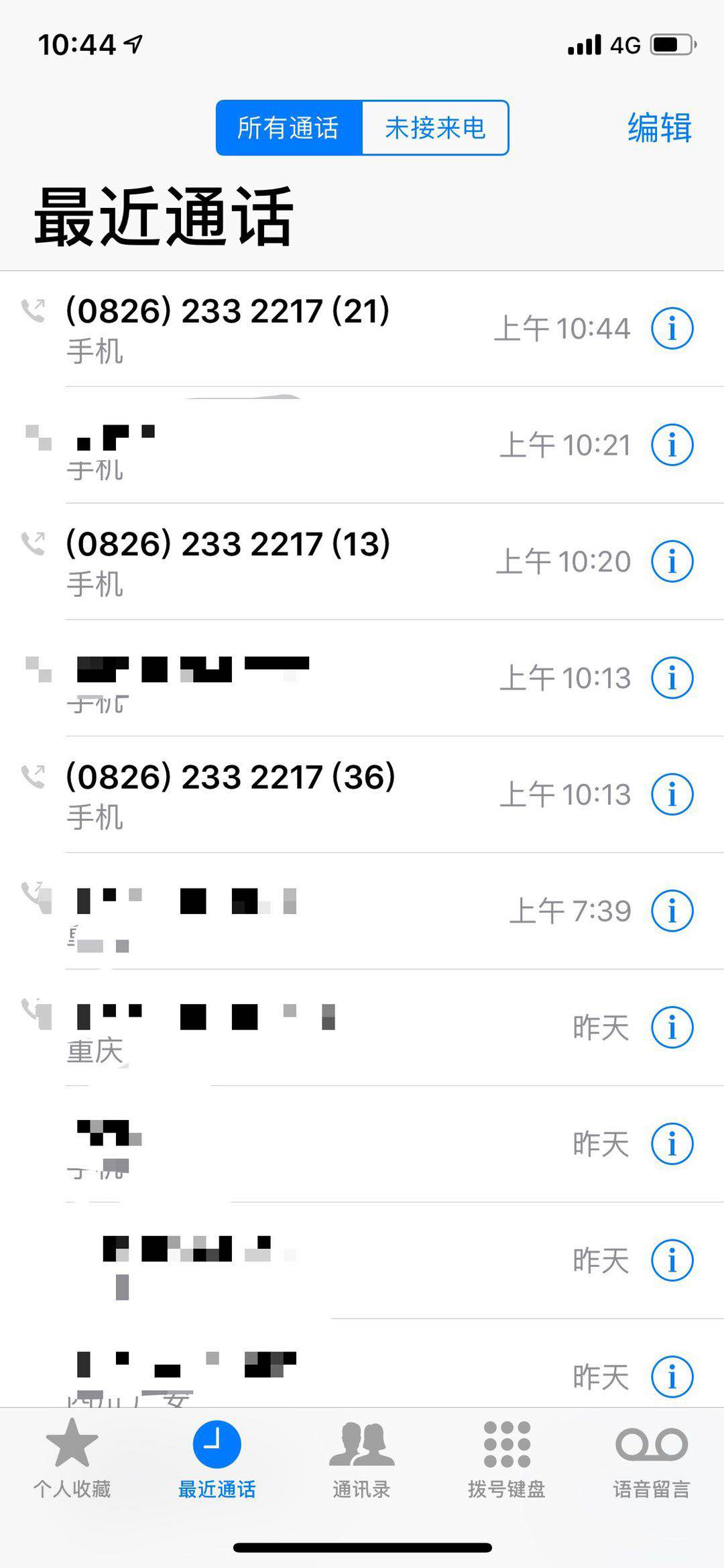Switch to the 未接来电 filter
The height and width of the screenshot is (1568, 724).
coord(436,129)
